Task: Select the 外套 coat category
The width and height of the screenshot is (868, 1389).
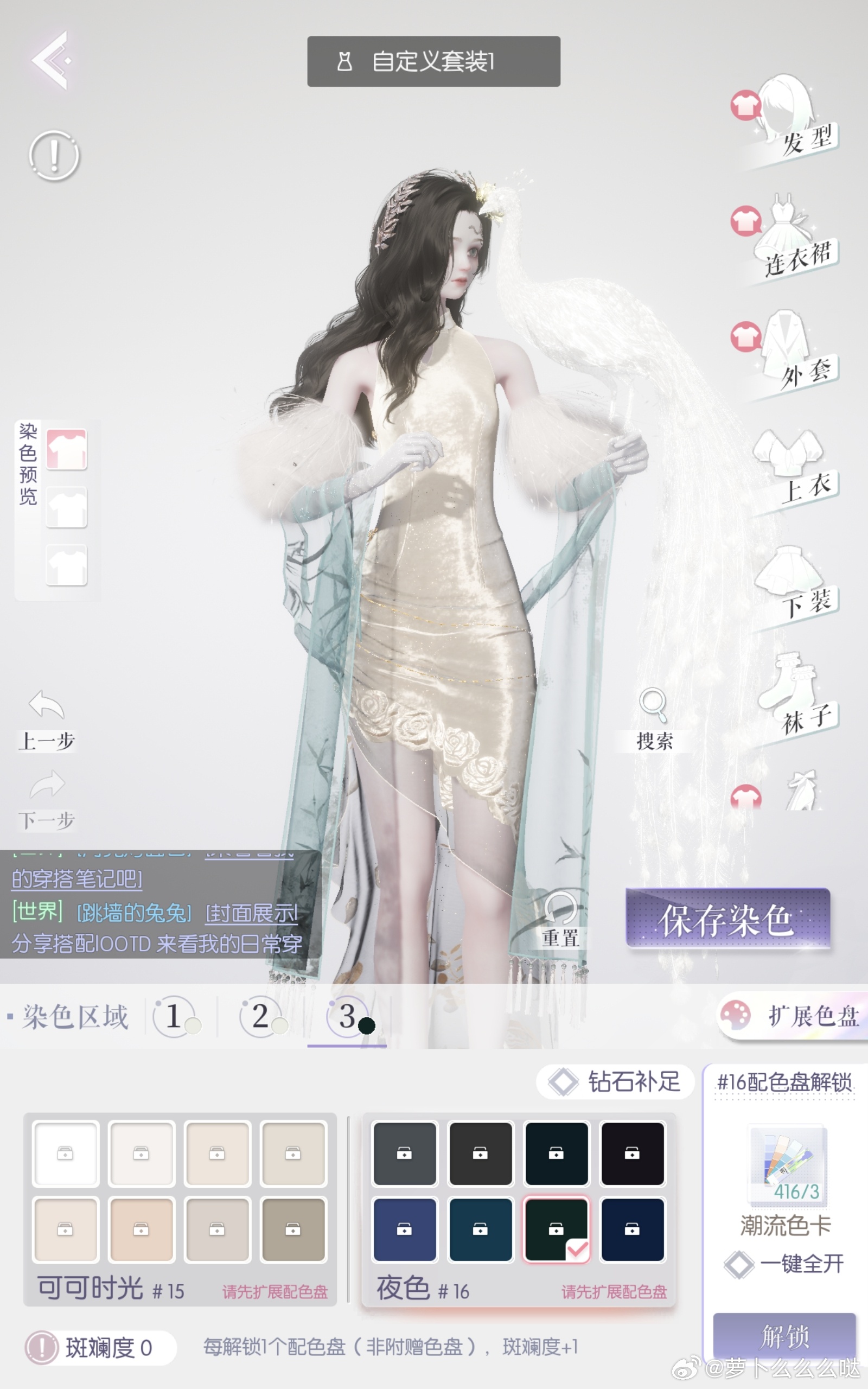Action: click(x=792, y=353)
